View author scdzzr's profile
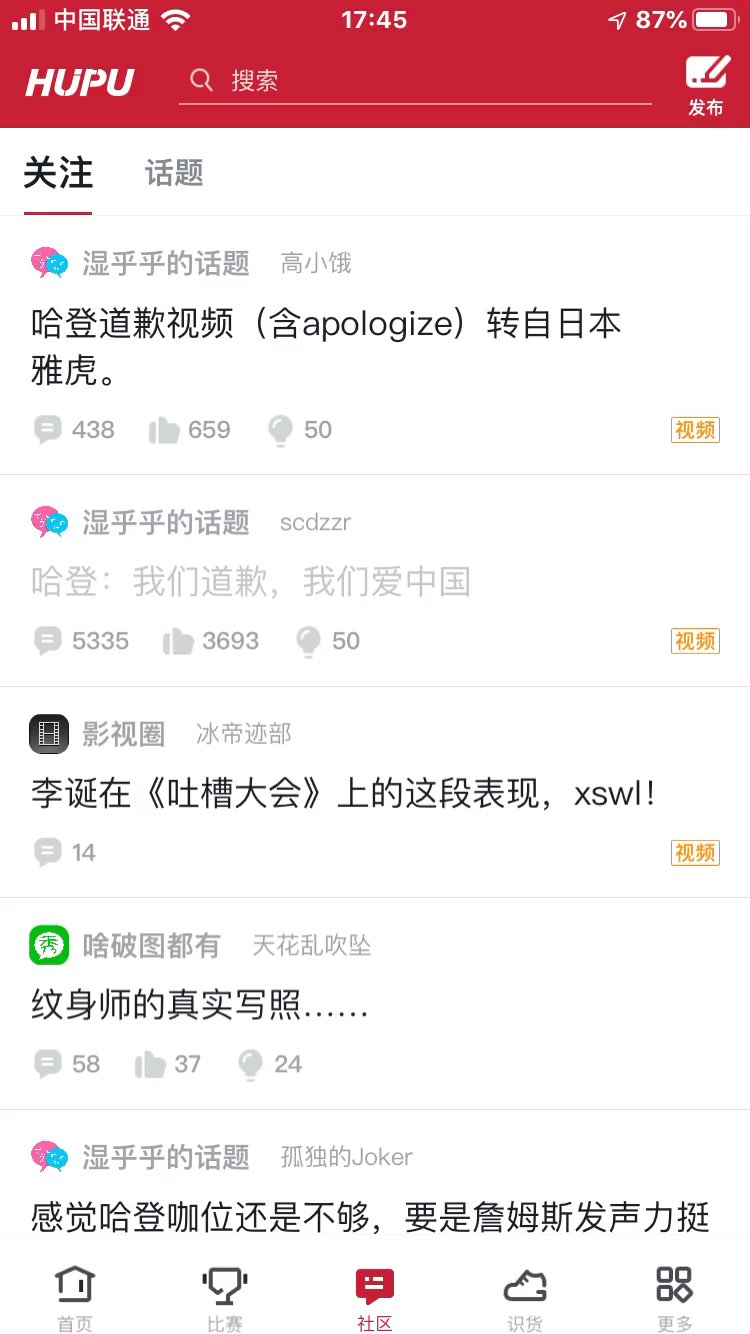 click(x=316, y=523)
